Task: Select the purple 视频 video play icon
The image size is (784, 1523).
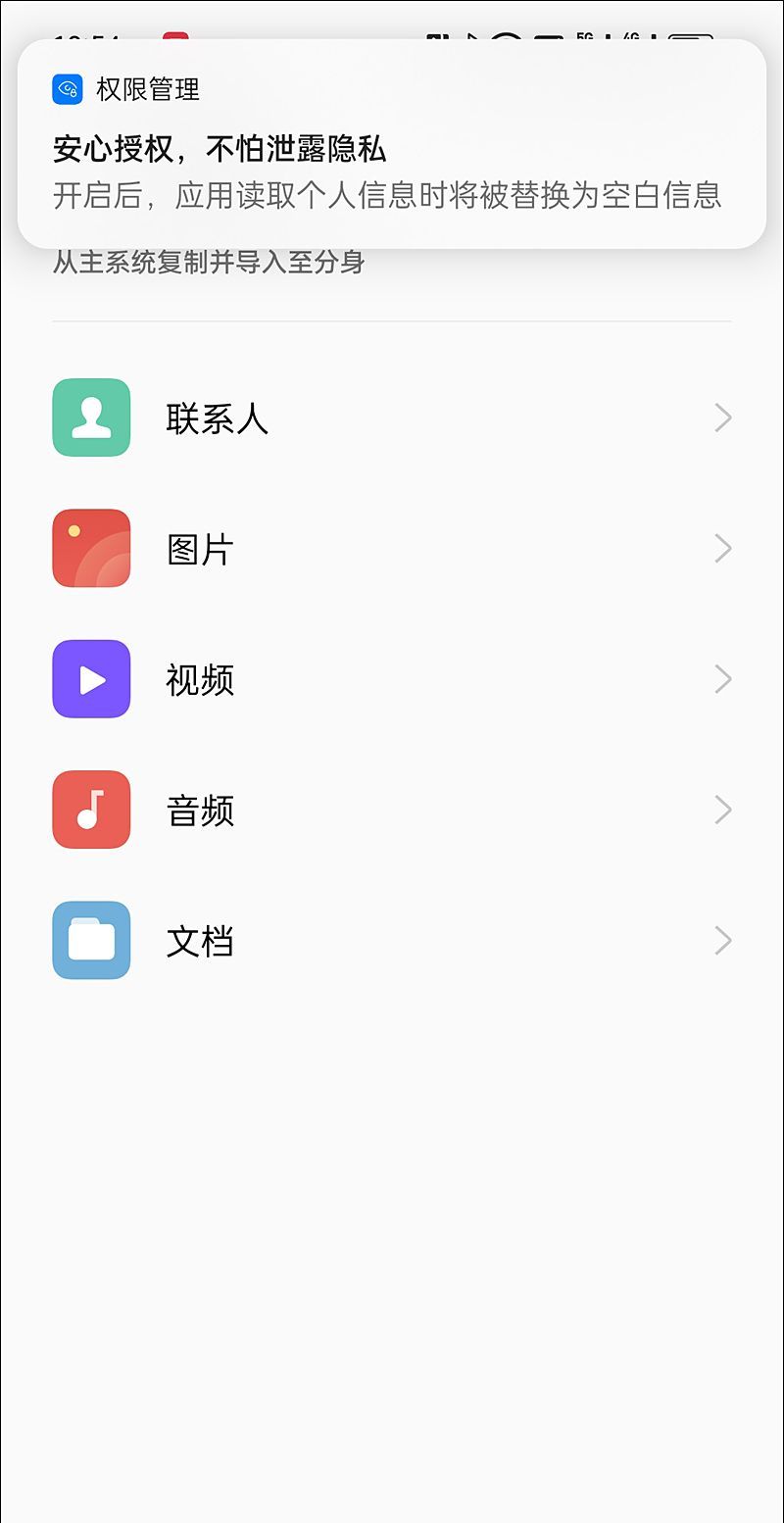Action: click(x=91, y=679)
